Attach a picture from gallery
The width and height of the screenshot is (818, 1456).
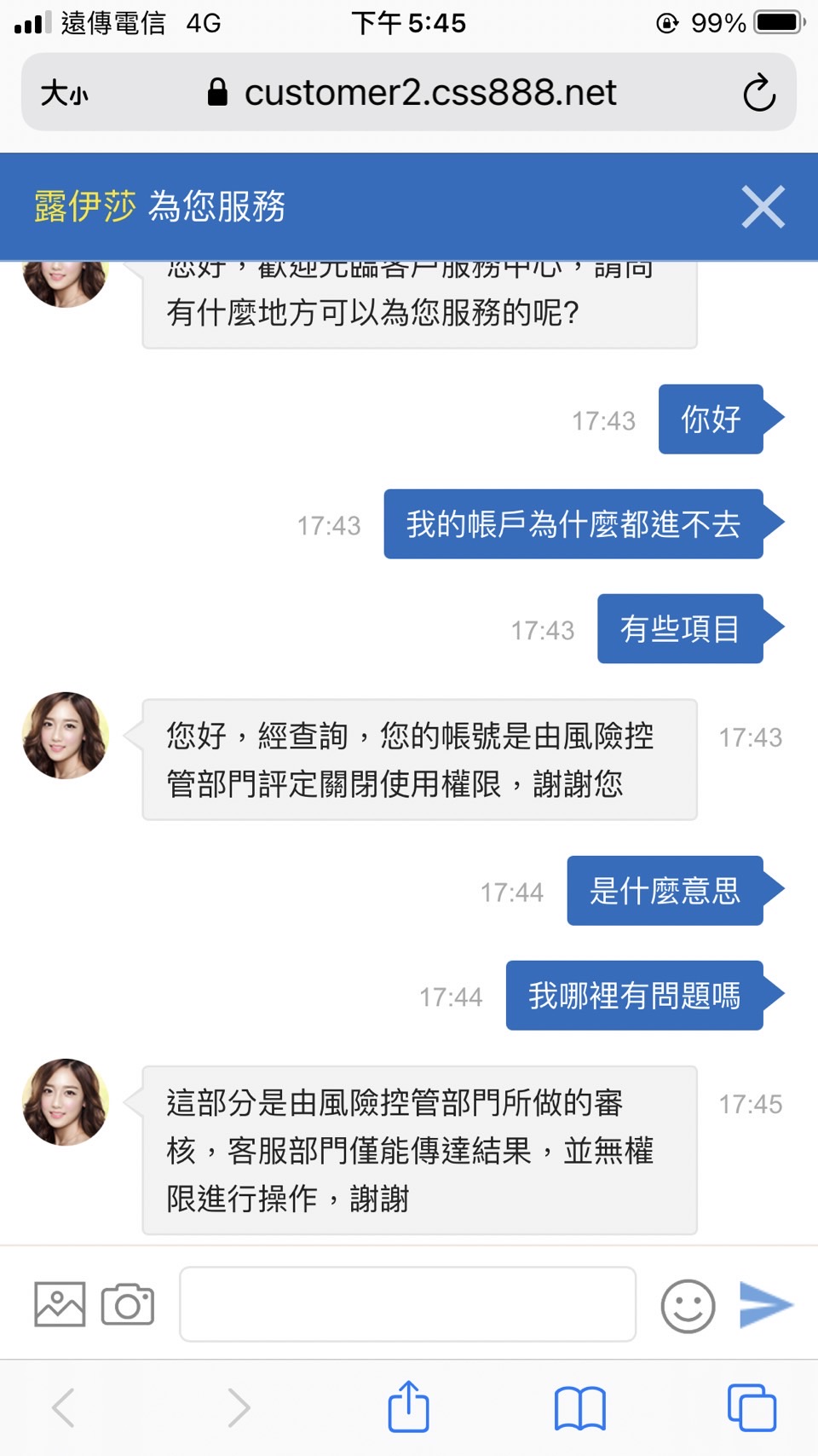60,1304
